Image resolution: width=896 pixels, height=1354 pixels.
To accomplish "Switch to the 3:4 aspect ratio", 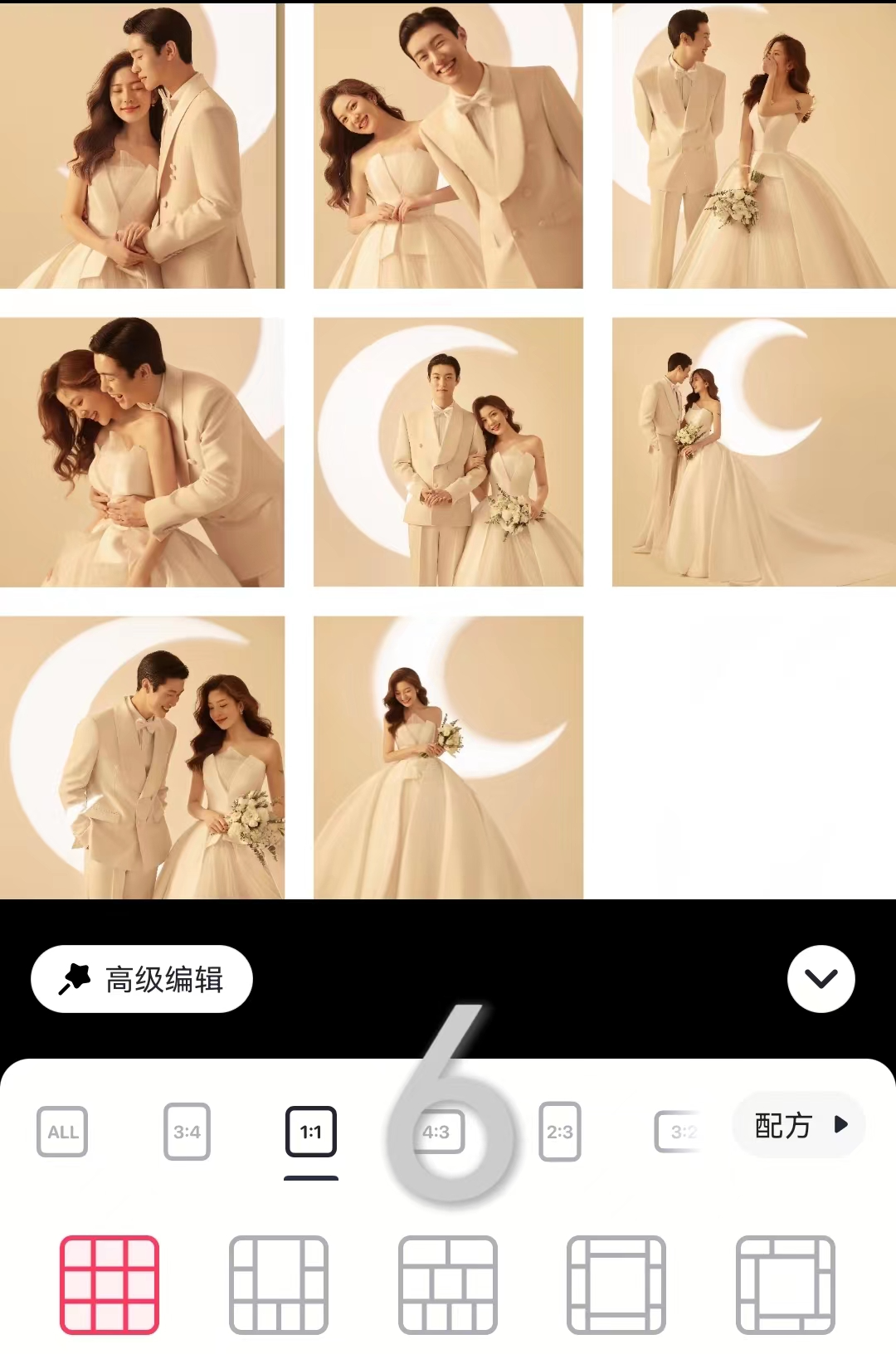I will 187,1132.
